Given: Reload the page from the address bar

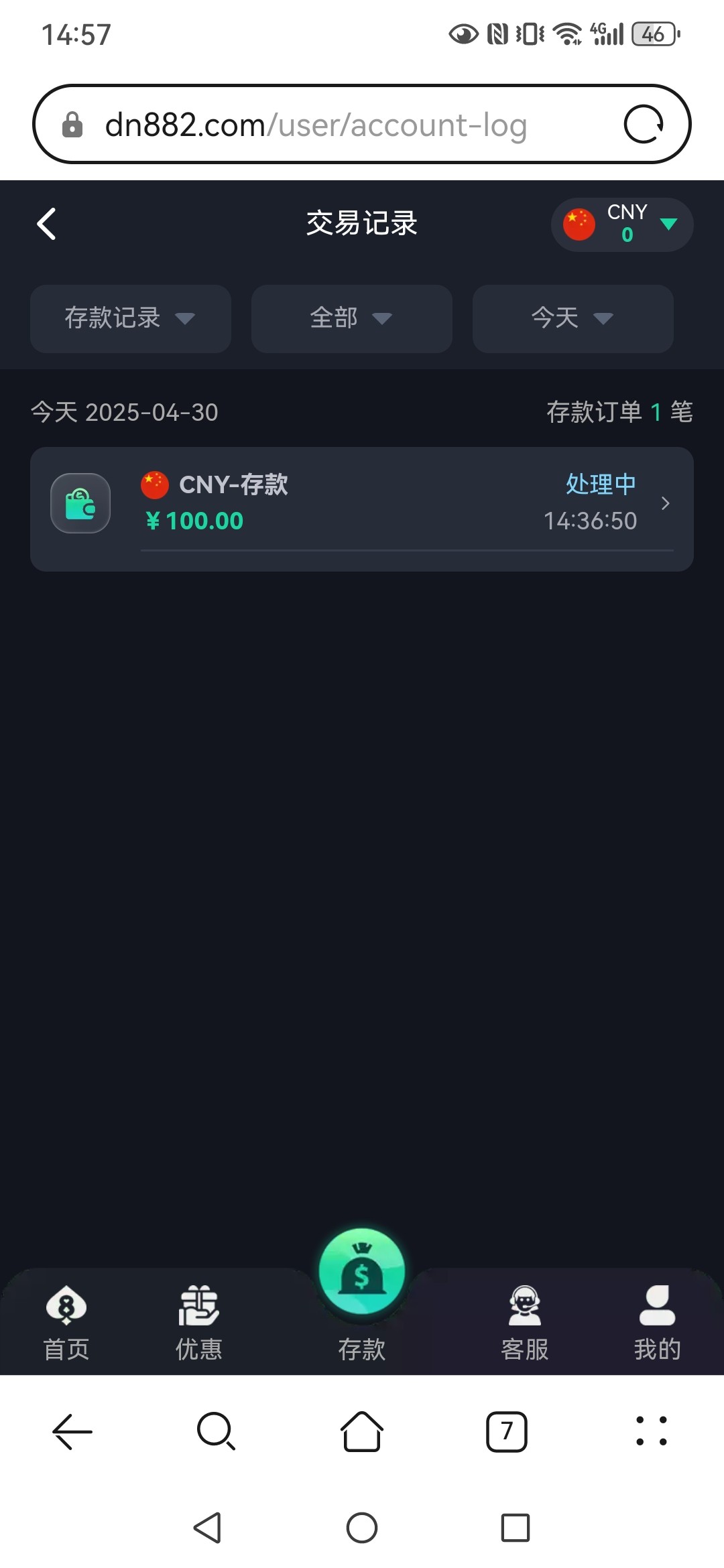Looking at the screenshot, I should [644, 125].
